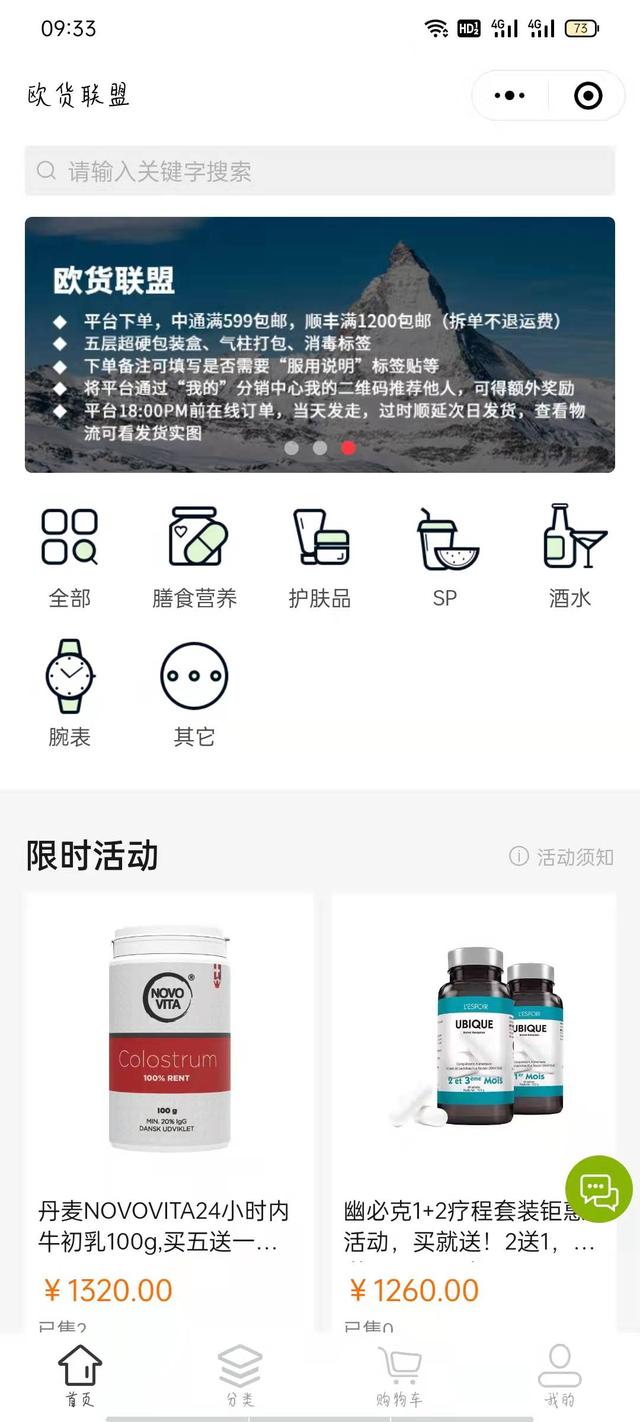Select the SP category
The image size is (640, 1422).
[445, 556]
